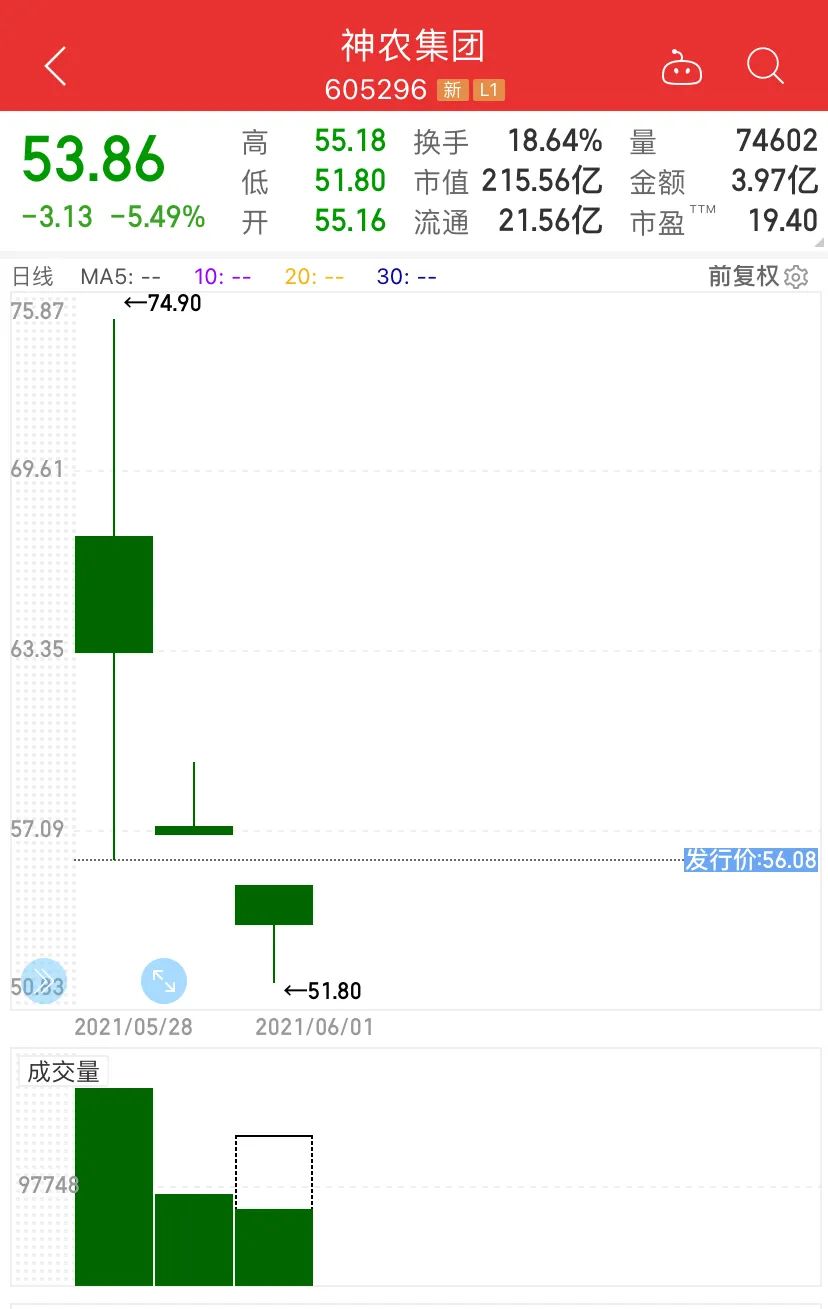Screen dimensions: 828x1309
Task: Tap 日线 period selector
Action: [x=32, y=277]
